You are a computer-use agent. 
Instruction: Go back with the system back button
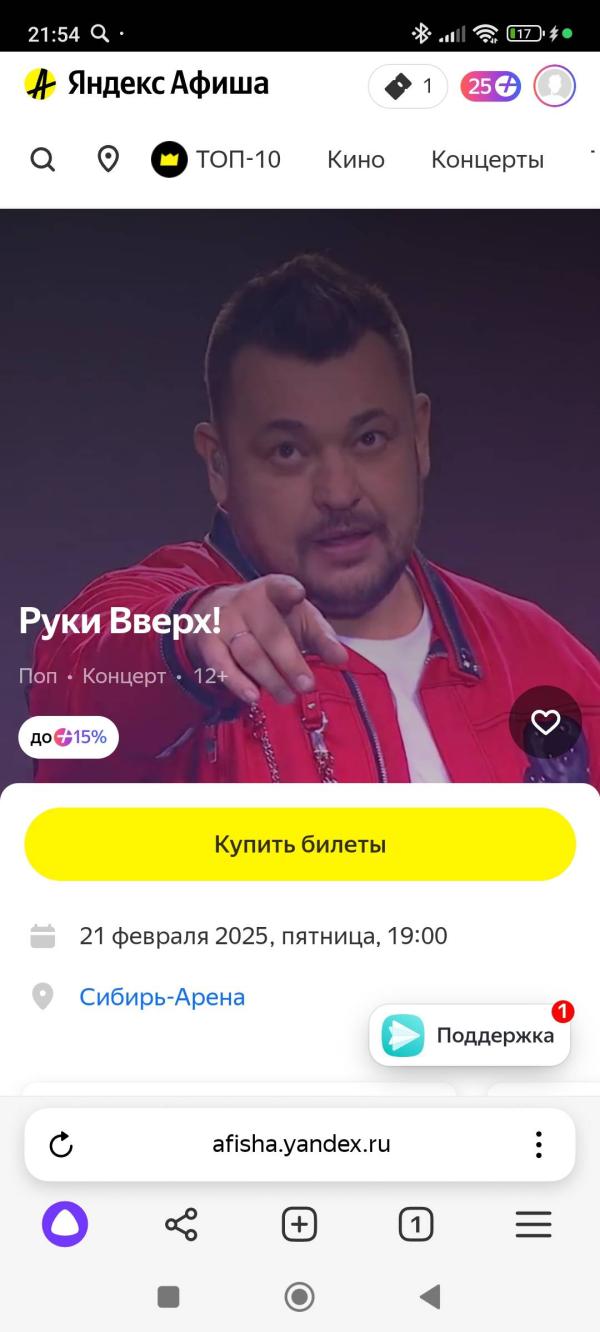[x=430, y=1297]
